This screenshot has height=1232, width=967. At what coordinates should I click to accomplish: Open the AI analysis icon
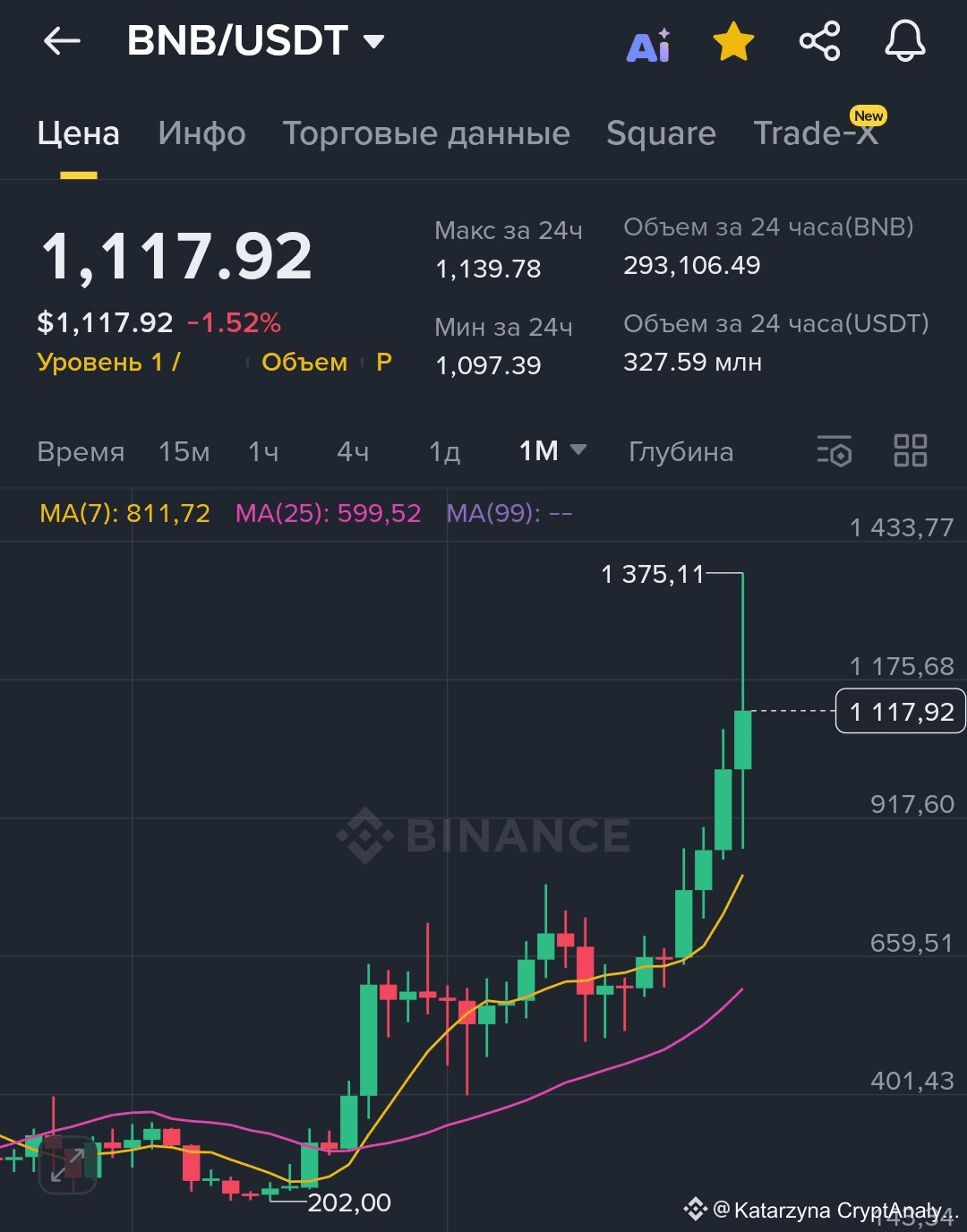(648, 44)
